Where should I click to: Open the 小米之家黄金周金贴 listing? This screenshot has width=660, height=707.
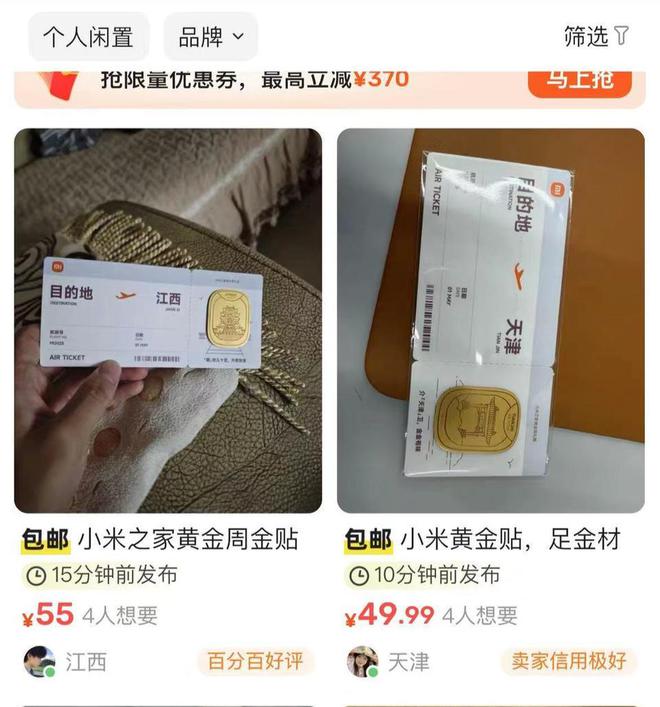click(168, 320)
